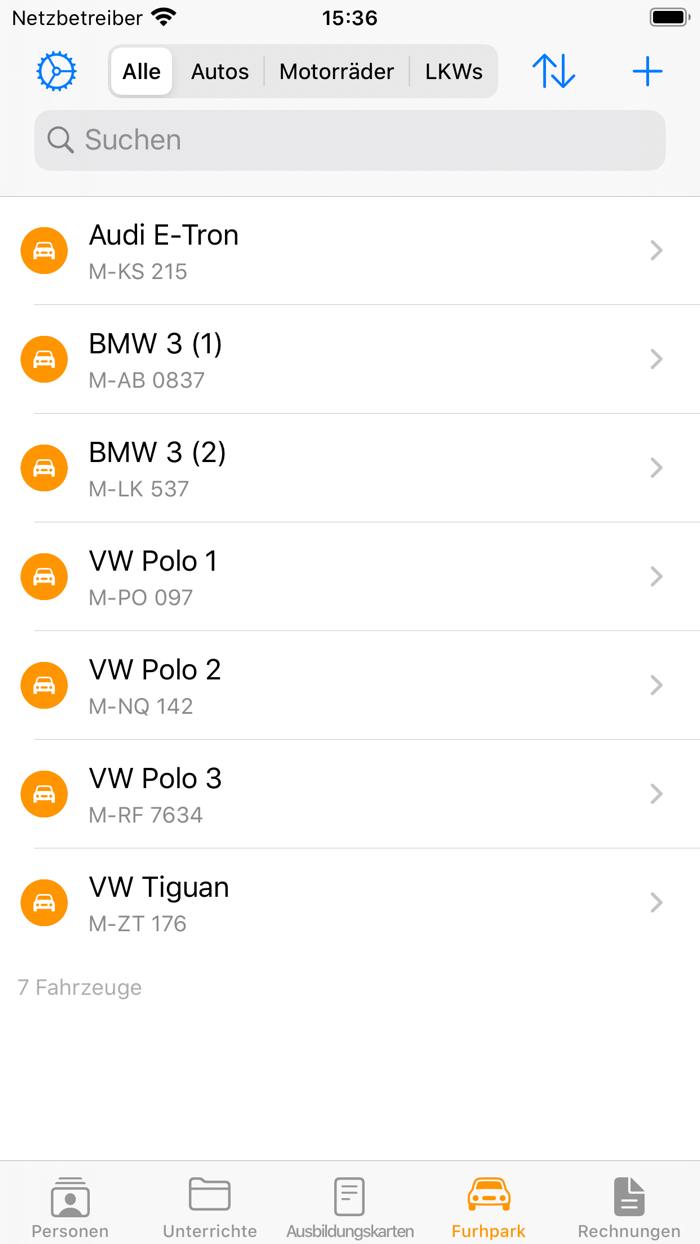View the BMW 3 (2) vehicle
Image resolution: width=700 pixels, height=1244 pixels.
click(350, 468)
